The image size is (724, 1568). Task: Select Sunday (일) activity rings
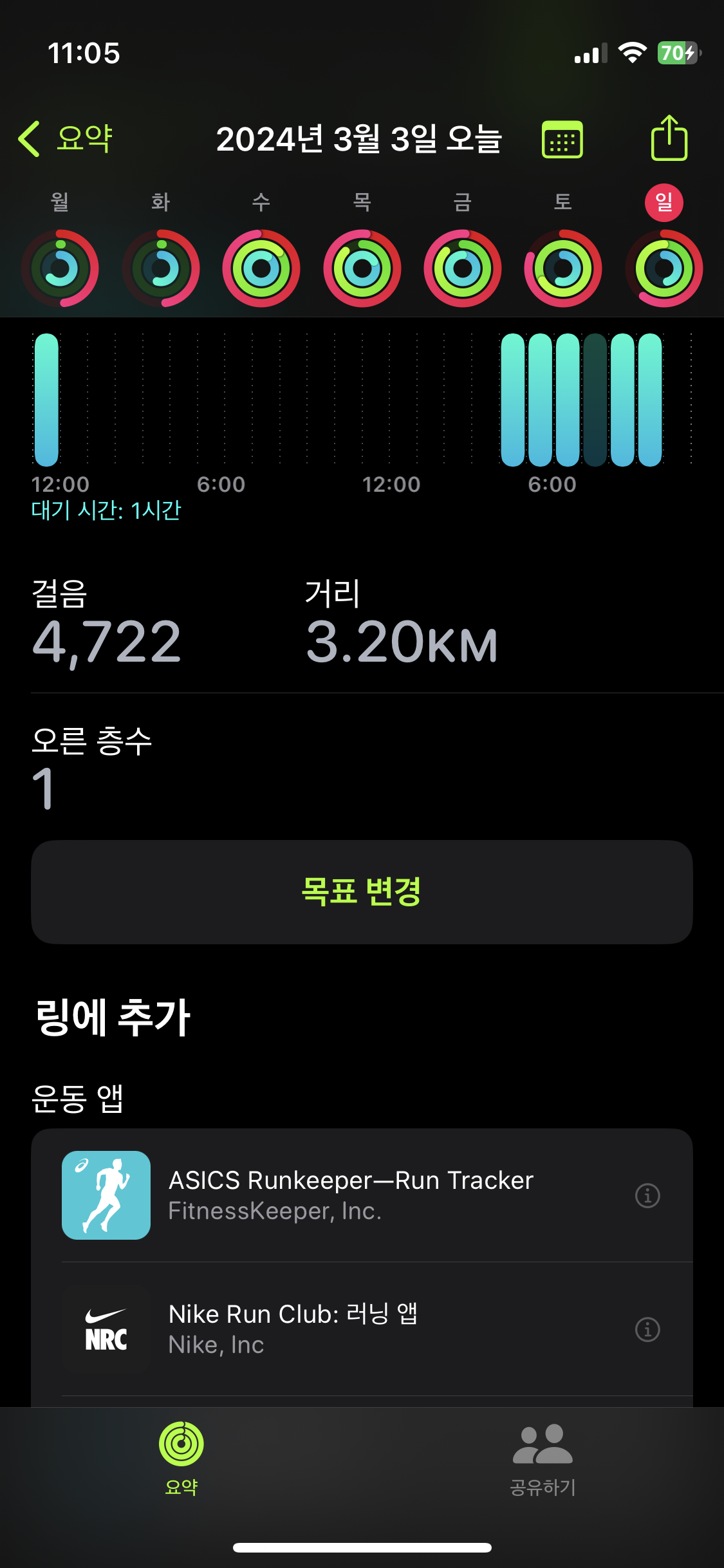pyautogui.click(x=664, y=268)
